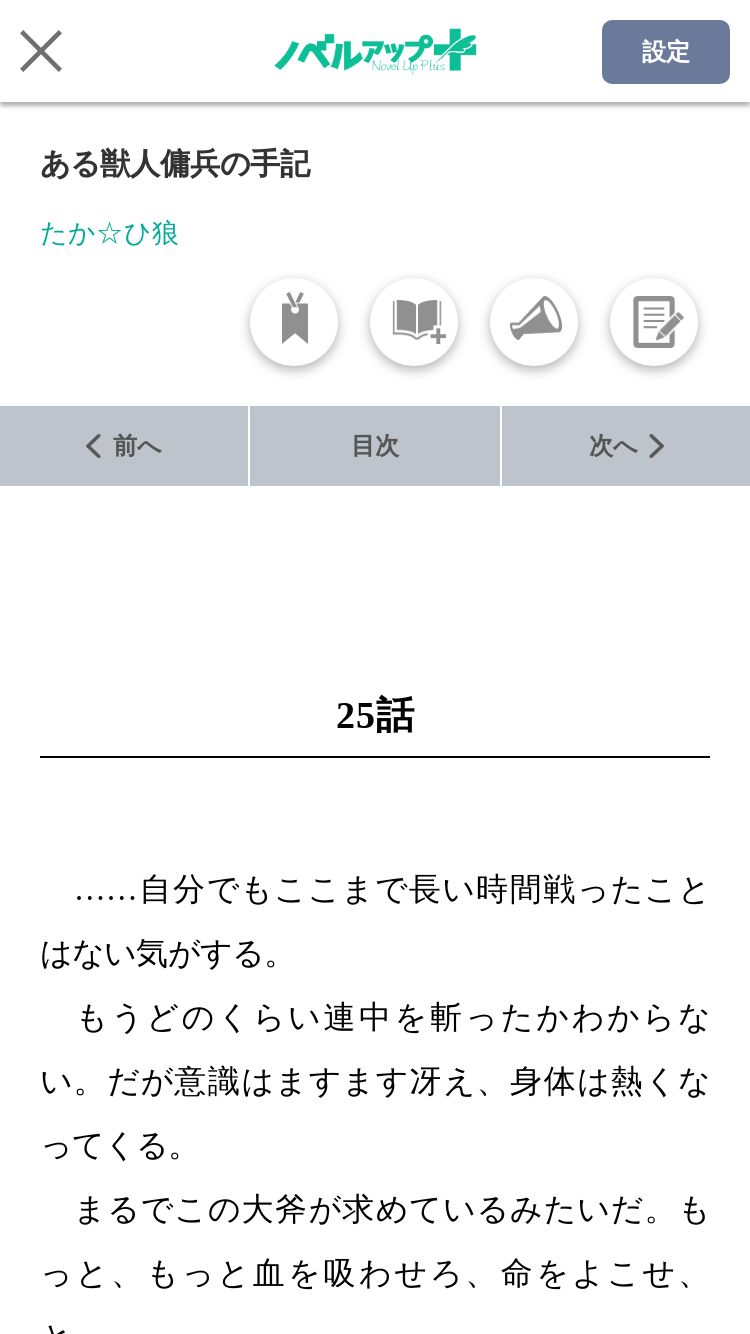Close the reader with the X icon
The image size is (750, 1334).
(41, 51)
